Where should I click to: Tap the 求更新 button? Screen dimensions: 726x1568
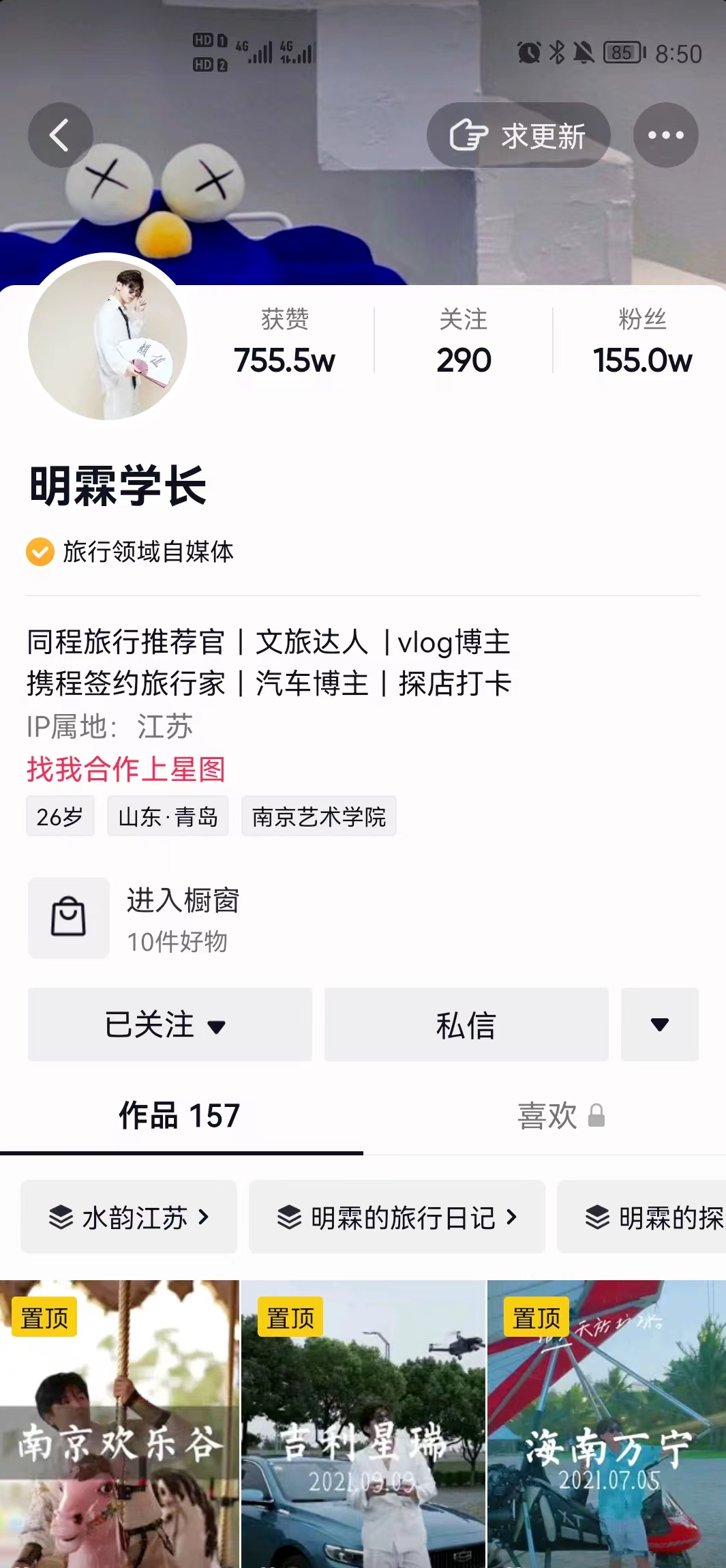click(518, 135)
